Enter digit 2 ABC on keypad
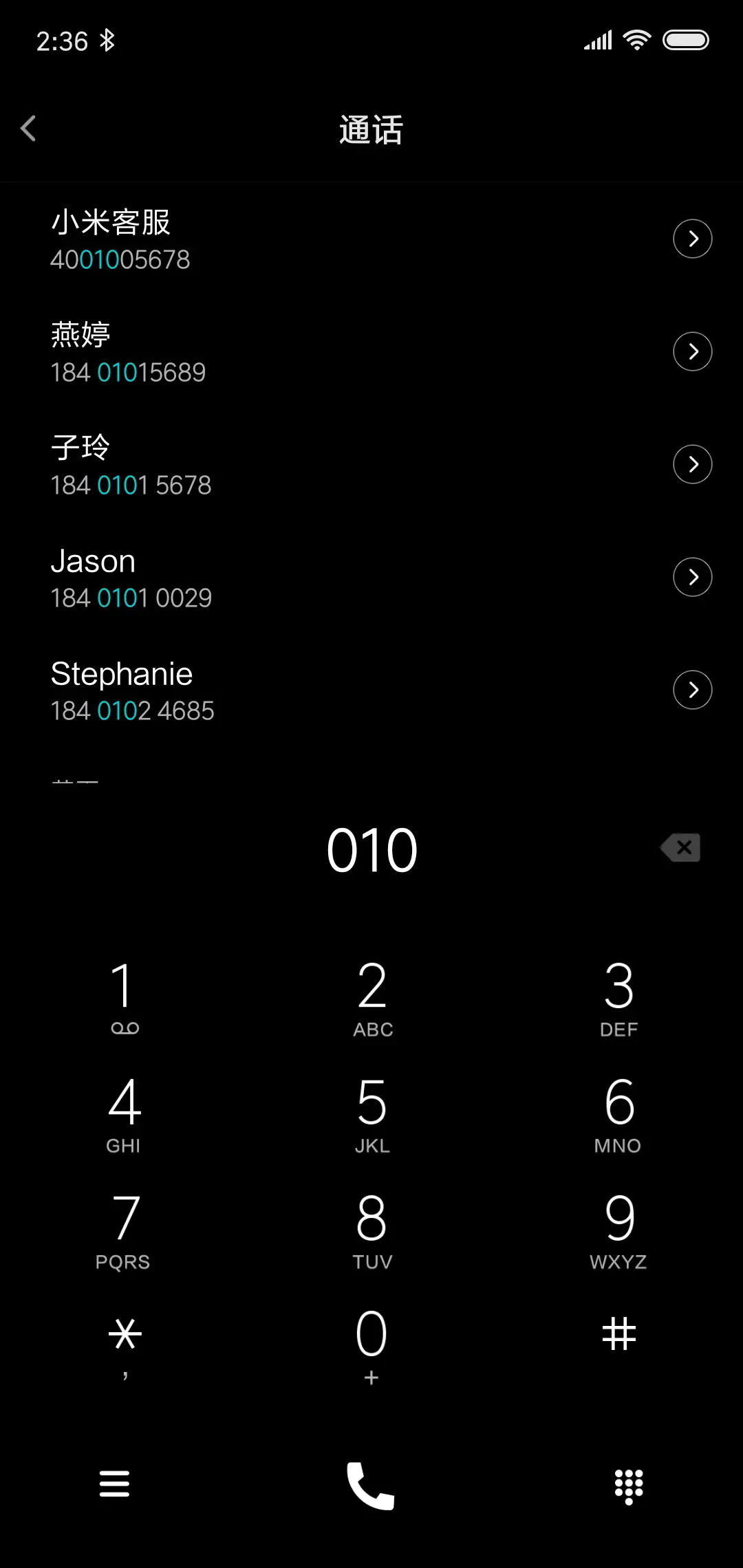This screenshot has height=1568, width=743. [x=371, y=996]
